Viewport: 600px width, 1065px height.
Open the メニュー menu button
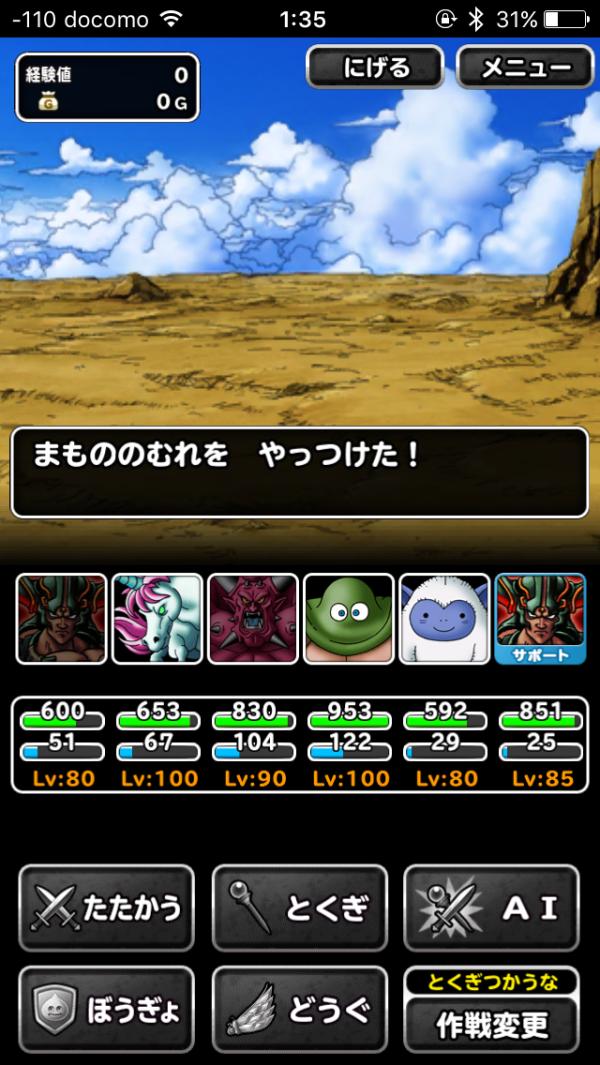[526, 68]
